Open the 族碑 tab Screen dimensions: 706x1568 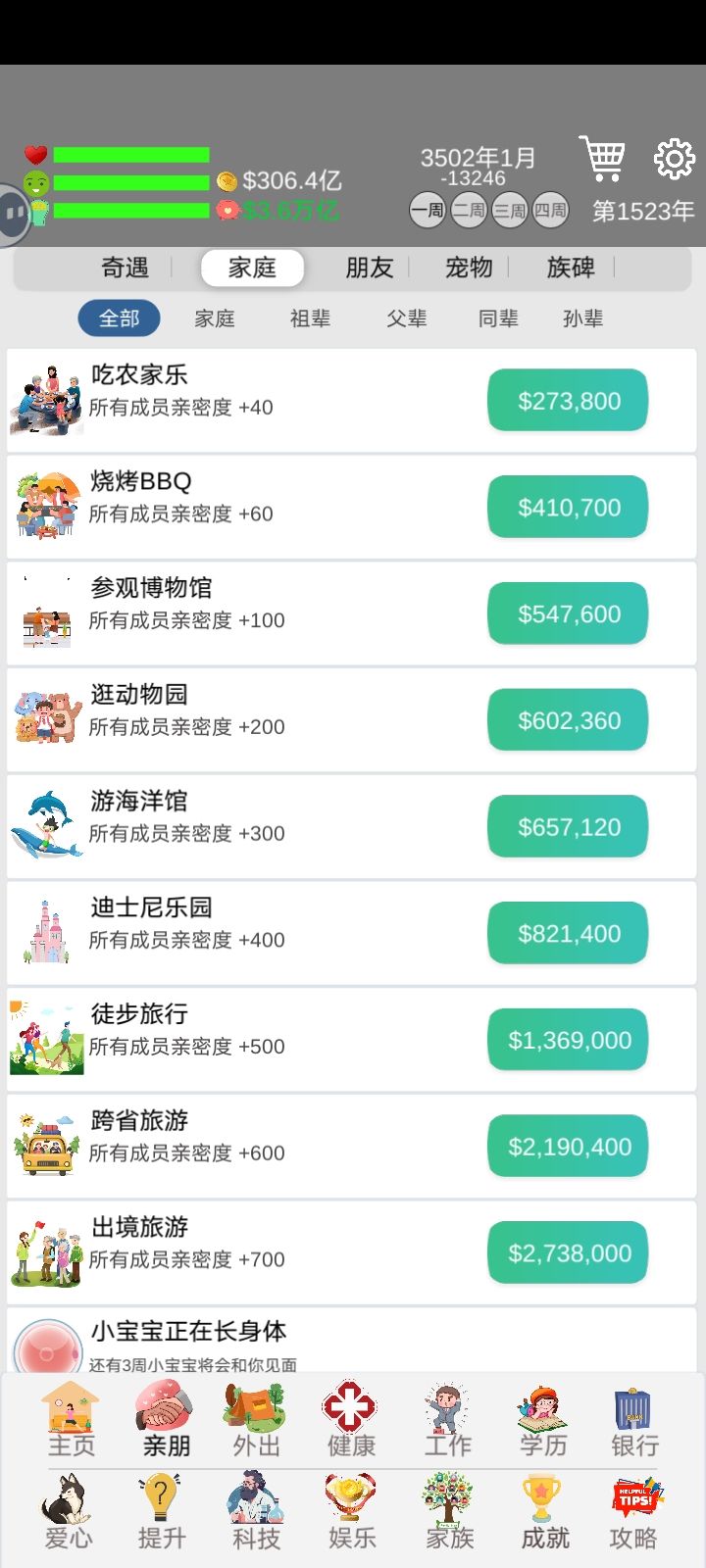571,268
